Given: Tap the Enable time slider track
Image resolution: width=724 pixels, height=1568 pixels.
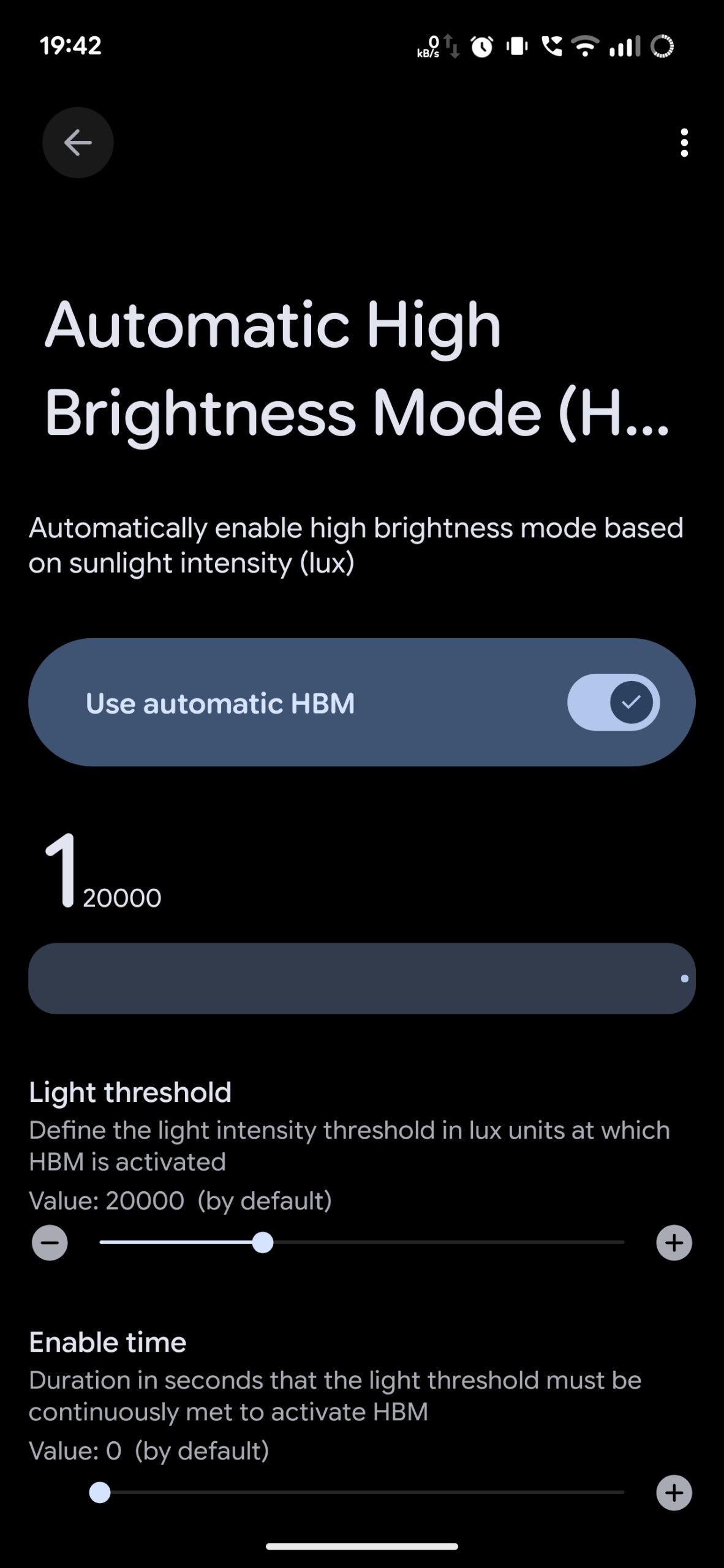Looking at the screenshot, I should click(x=361, y=1493).
